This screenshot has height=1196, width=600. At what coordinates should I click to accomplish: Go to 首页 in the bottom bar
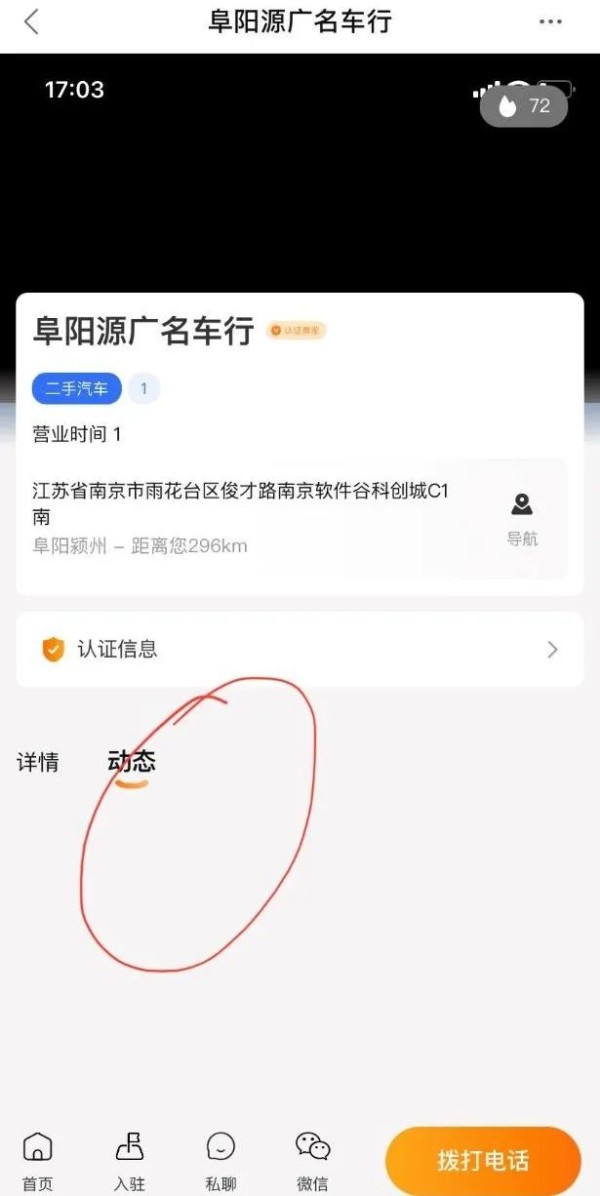point(37,1160)
